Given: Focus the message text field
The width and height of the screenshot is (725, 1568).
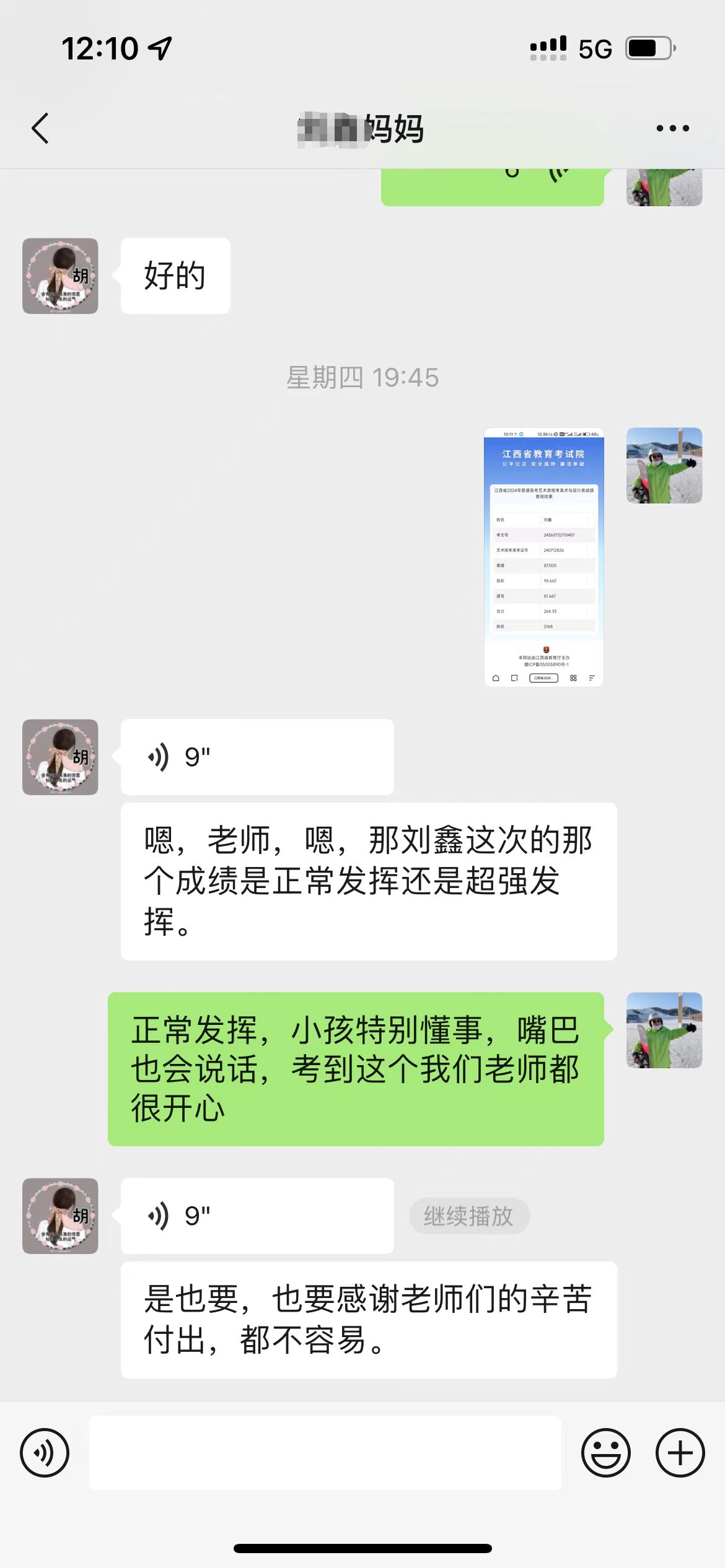Looking at the screenshot, I should click(325, 1452).
